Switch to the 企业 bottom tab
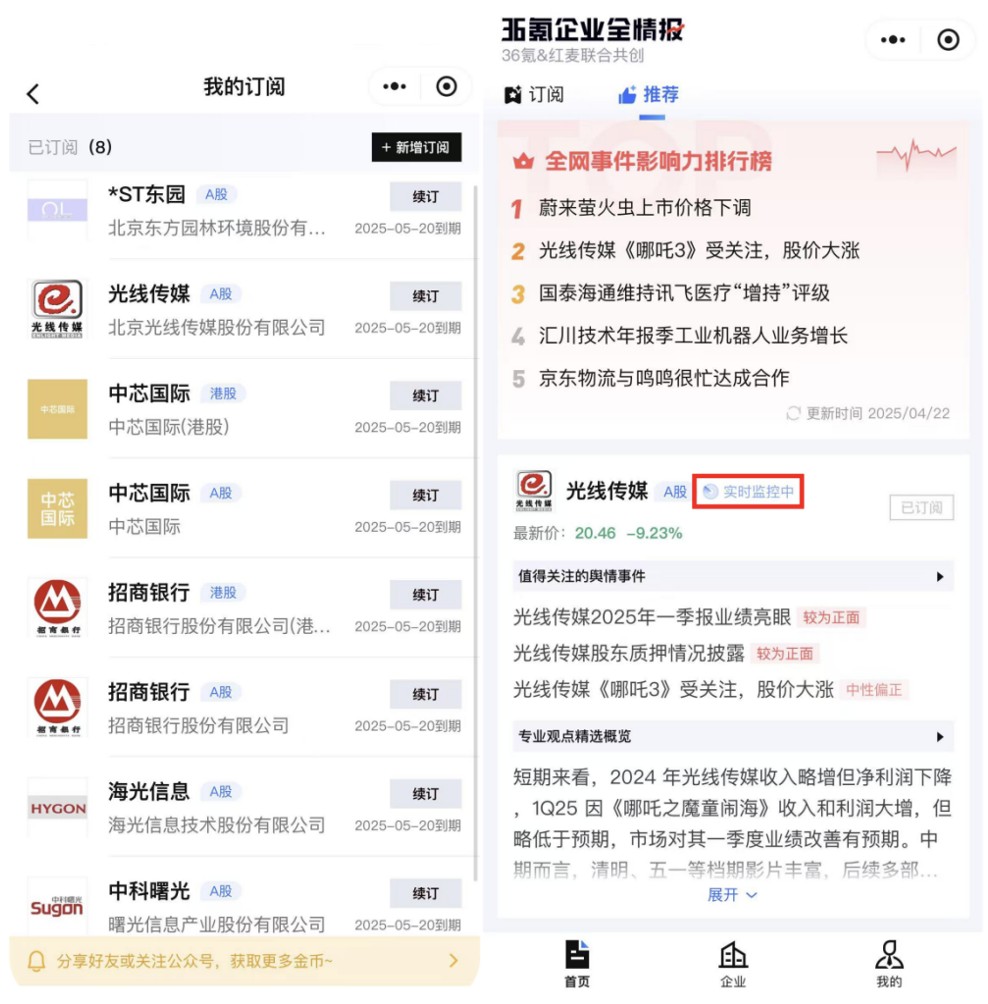Screen dimensions: 988x1004 pos(733,965)
